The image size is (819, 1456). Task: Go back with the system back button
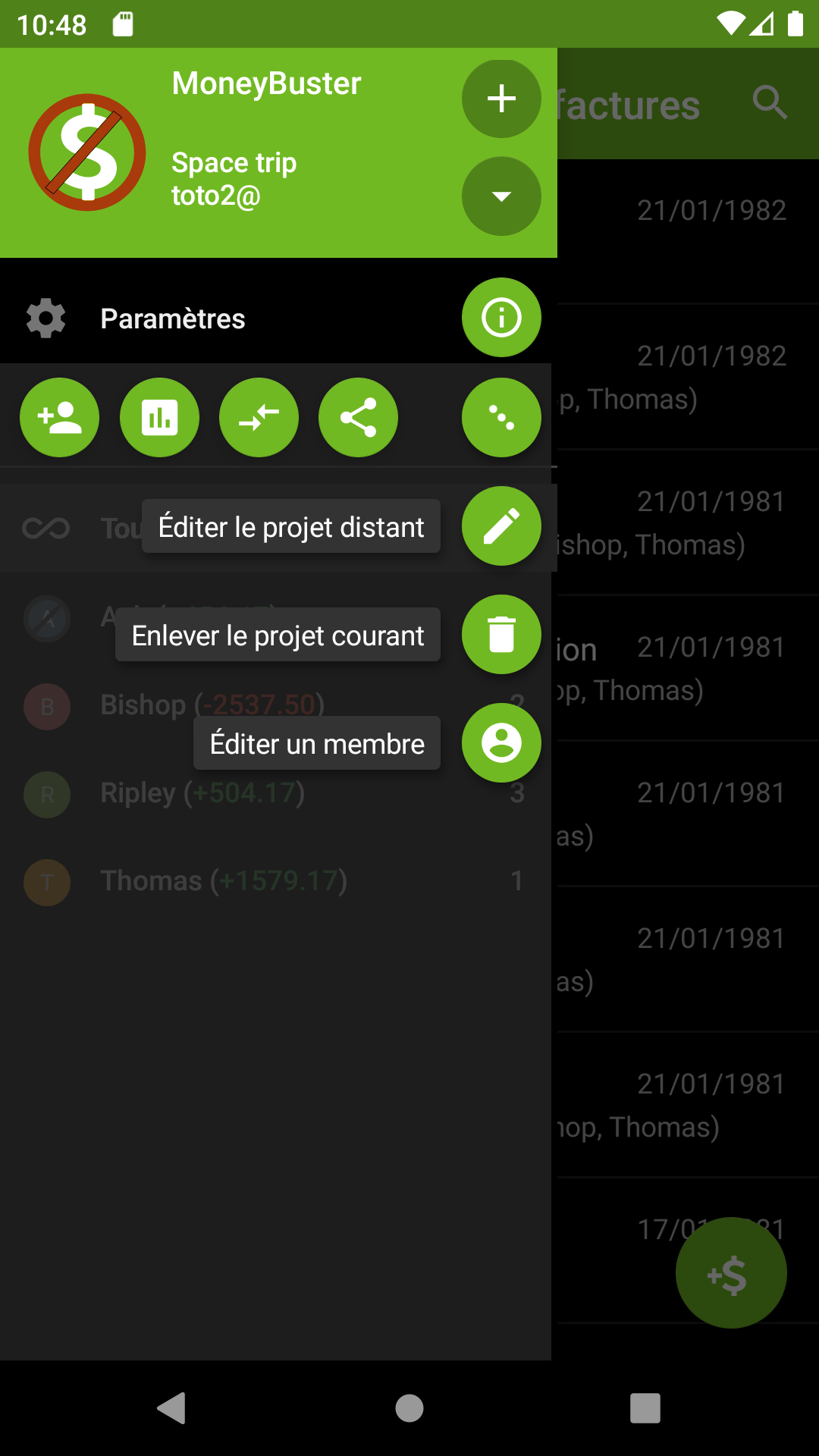(x=172, y=1408)
